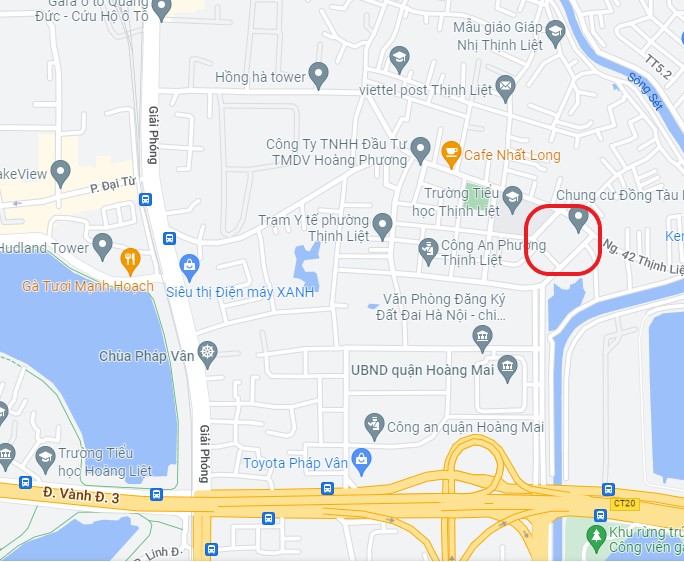Select the Toyota Pháp Vân marker
This screenshot has width=684, height=562.
361,460
